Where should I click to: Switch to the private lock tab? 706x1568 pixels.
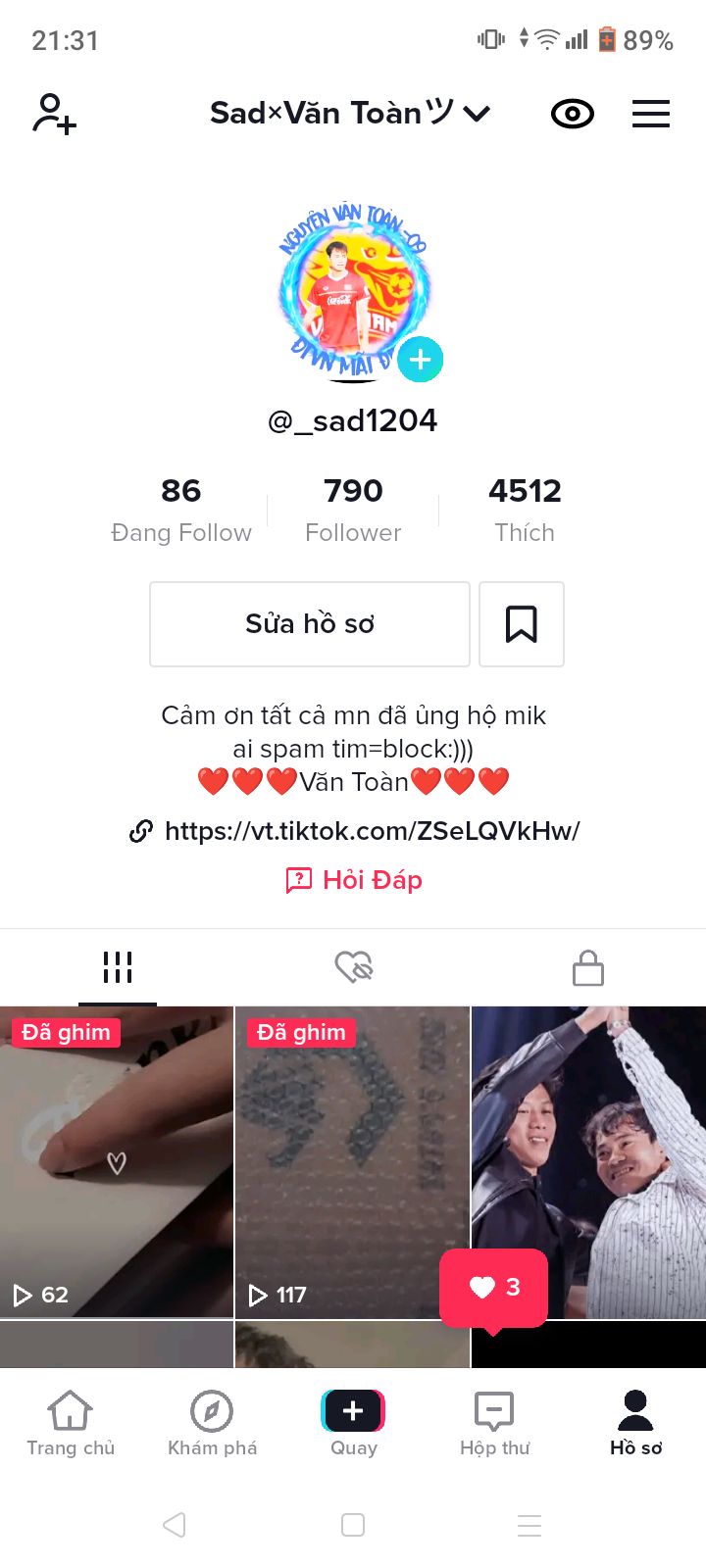coord(588,967)
